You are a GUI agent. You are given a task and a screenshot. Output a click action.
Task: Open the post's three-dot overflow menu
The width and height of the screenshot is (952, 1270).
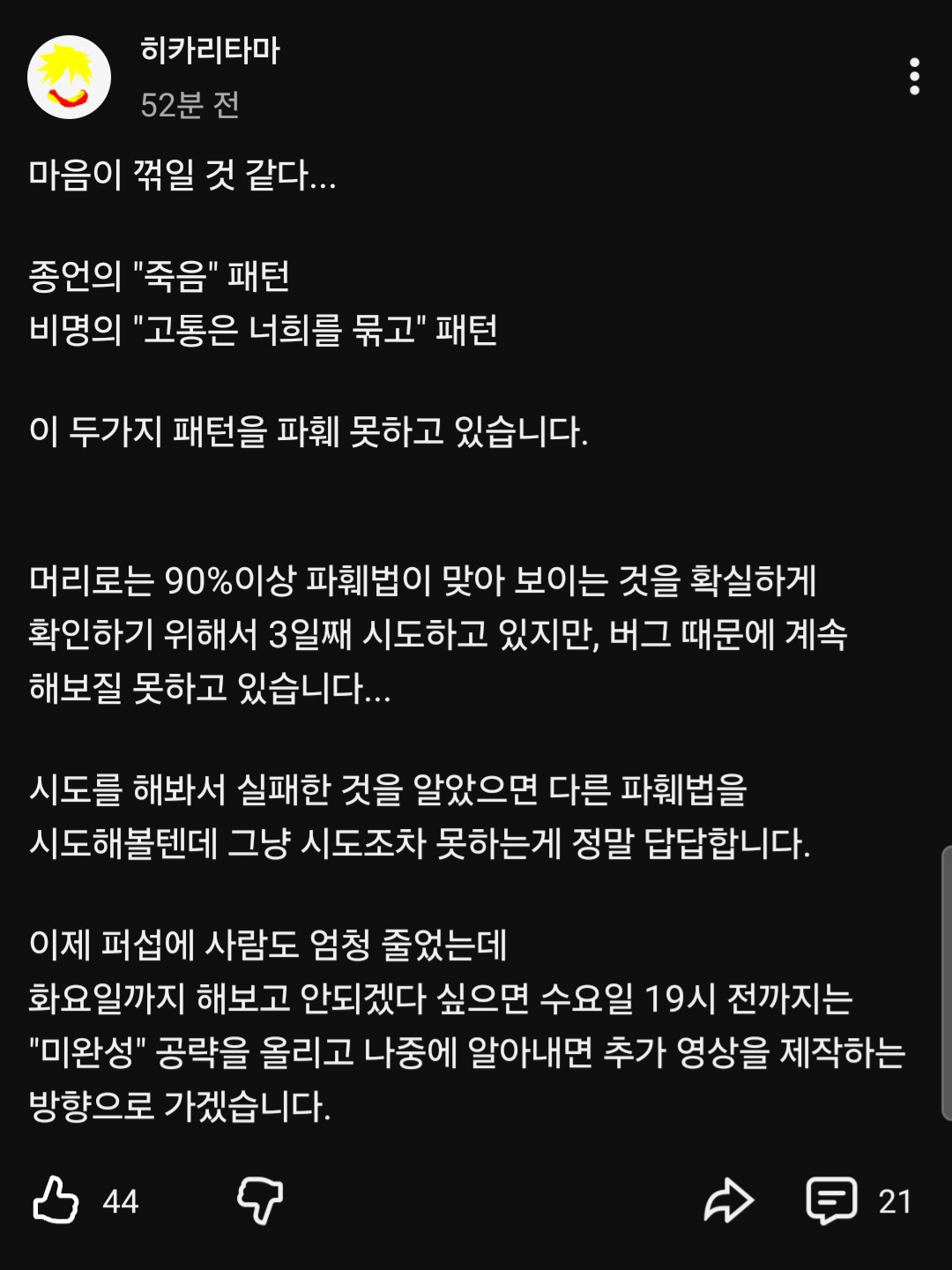click(x=914, y=77)
